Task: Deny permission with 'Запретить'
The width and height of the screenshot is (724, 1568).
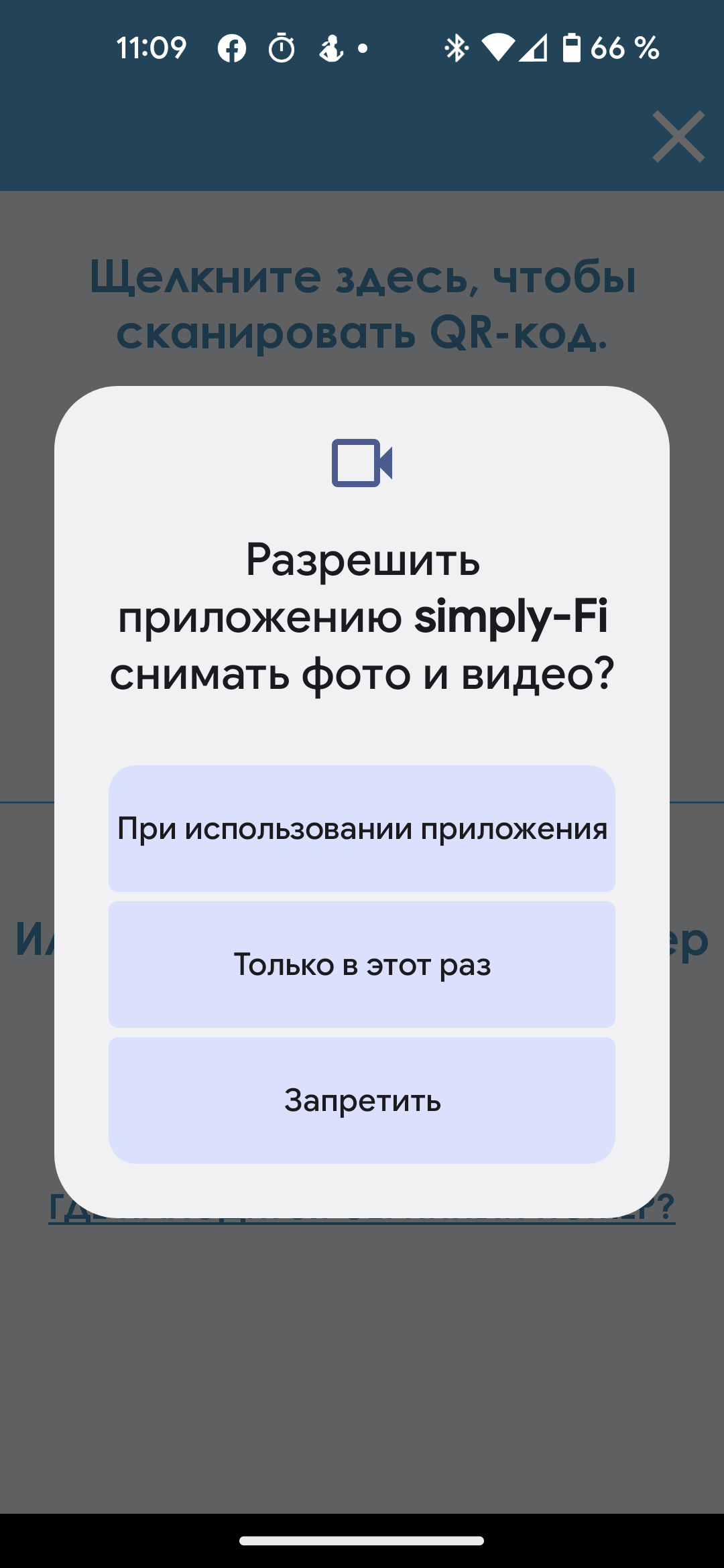Action: 362,1101
